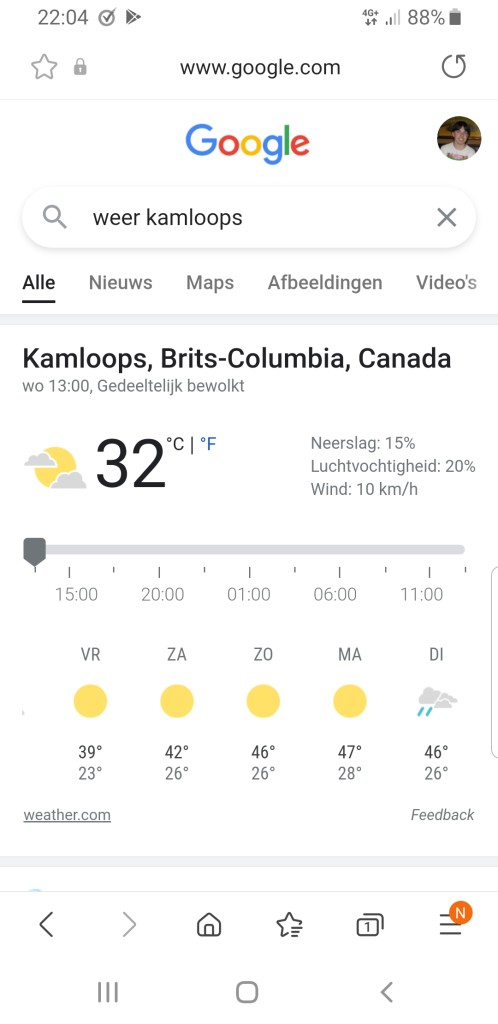Screen dimensions: 498x1024
Task: Select the ZA daily forecast
Action: pyautogui.click(x=177, y=714)
